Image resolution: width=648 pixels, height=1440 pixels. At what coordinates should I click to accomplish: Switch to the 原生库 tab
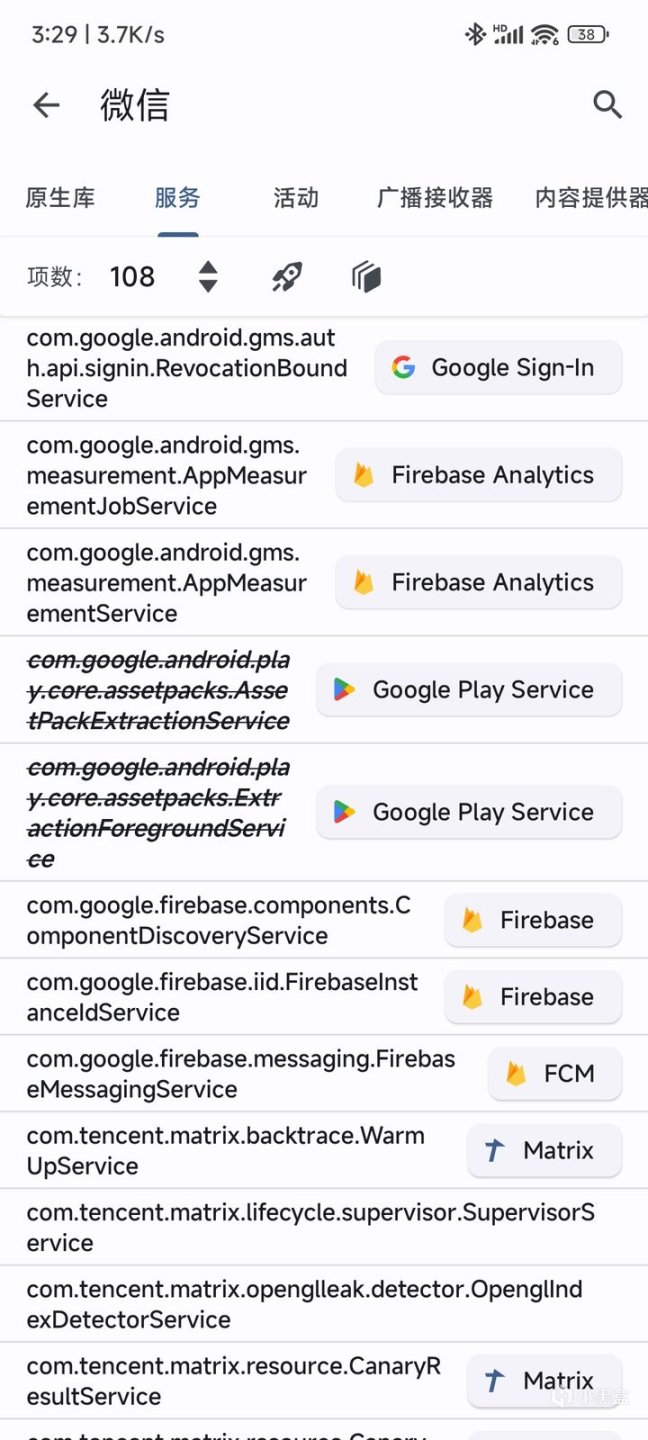coord(60,198)
